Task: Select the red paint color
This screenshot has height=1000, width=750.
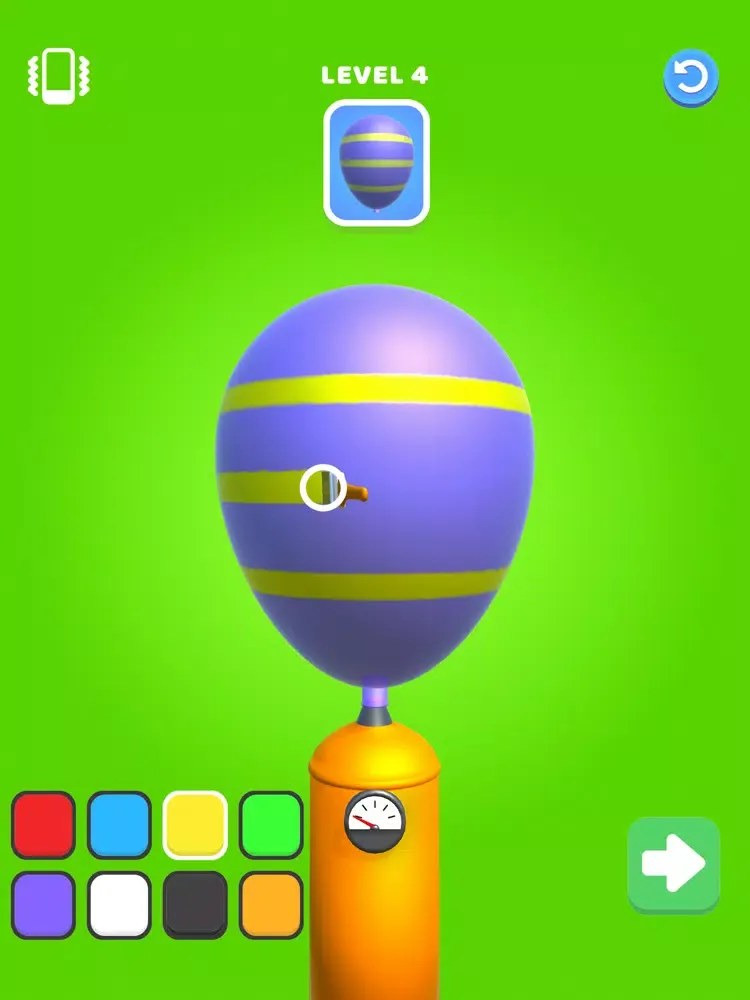Action: click(x=43, y=824)
